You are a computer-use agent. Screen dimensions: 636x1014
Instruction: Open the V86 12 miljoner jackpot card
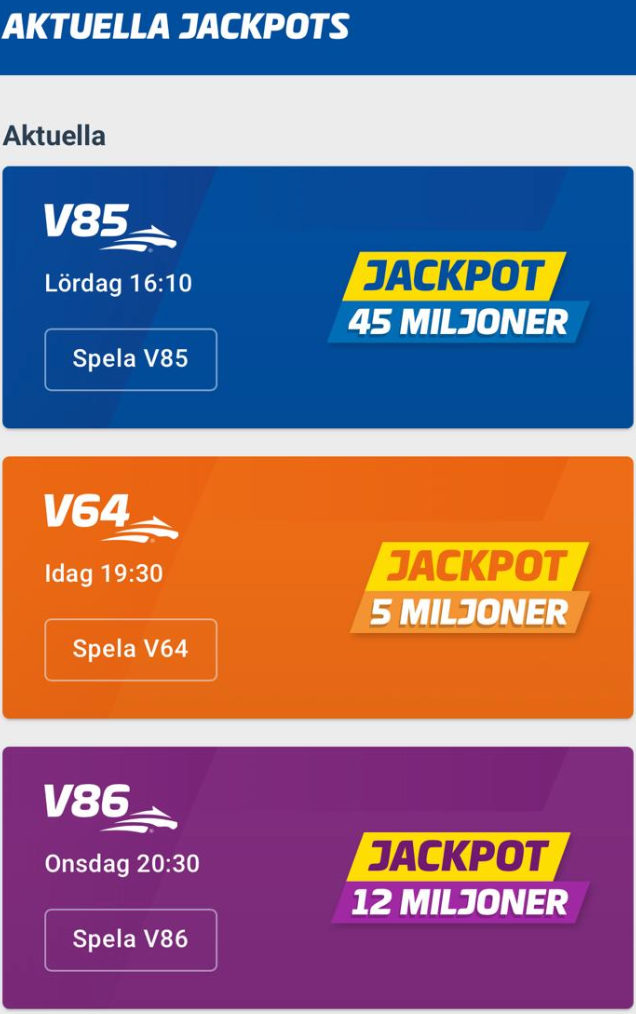460,878
